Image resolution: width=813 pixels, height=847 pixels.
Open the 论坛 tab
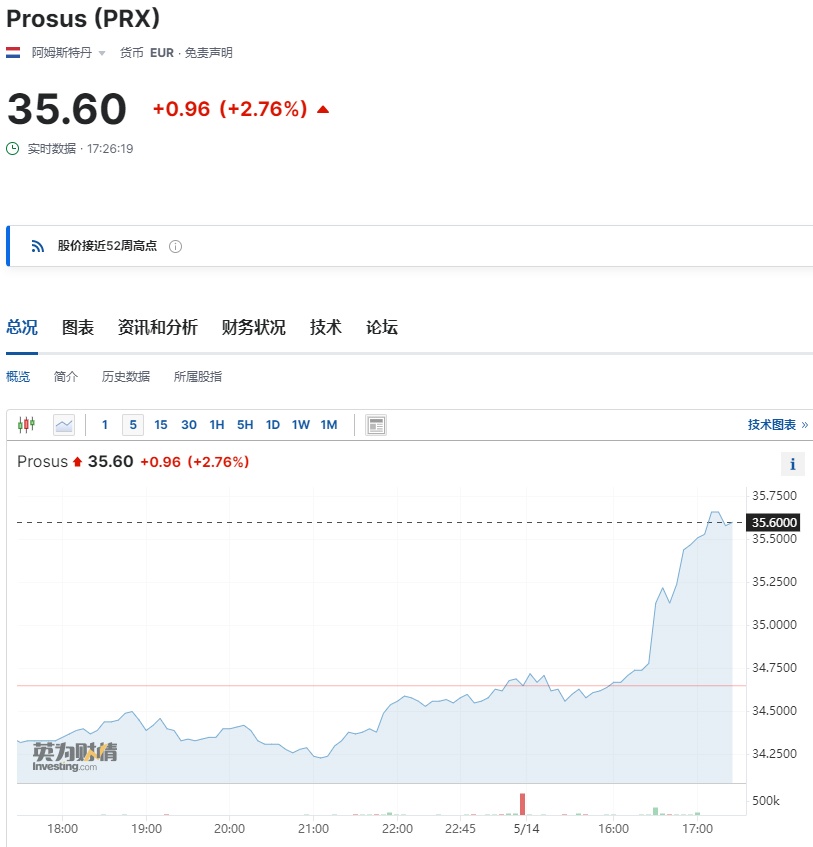coord(381,327)
